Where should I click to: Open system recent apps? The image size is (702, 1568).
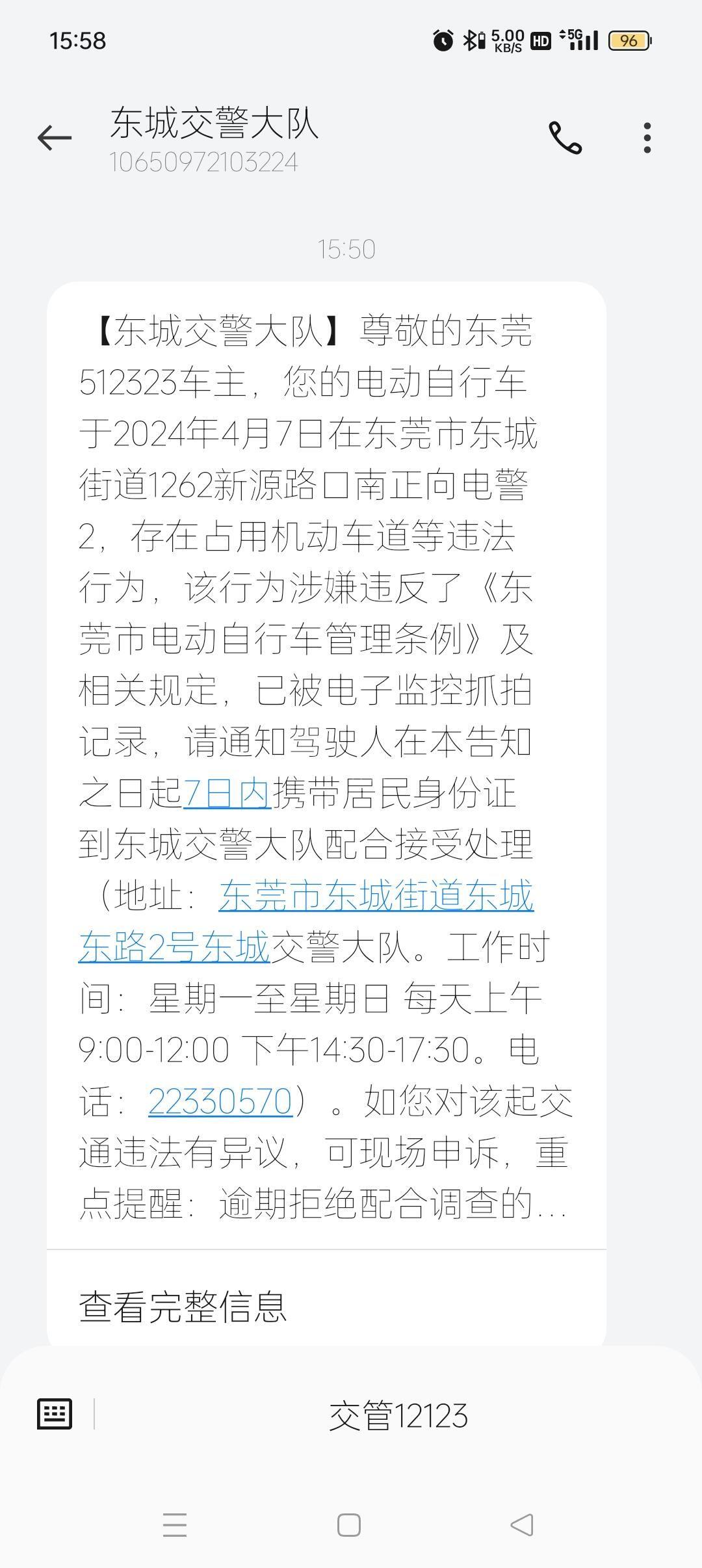coord(175,1524)
